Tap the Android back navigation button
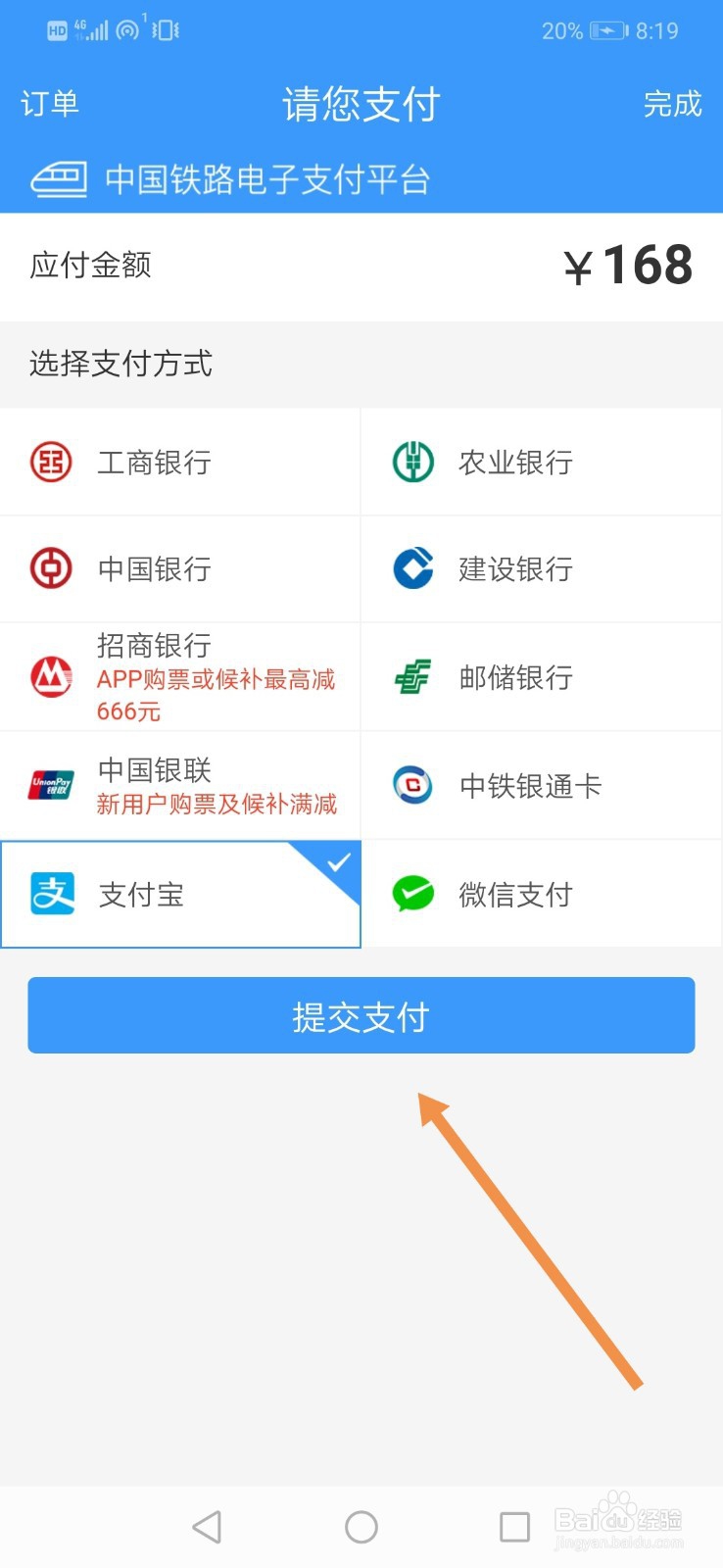This screenshot has height=1568, width=723. pyautogui.click(x=207, y=1526)
